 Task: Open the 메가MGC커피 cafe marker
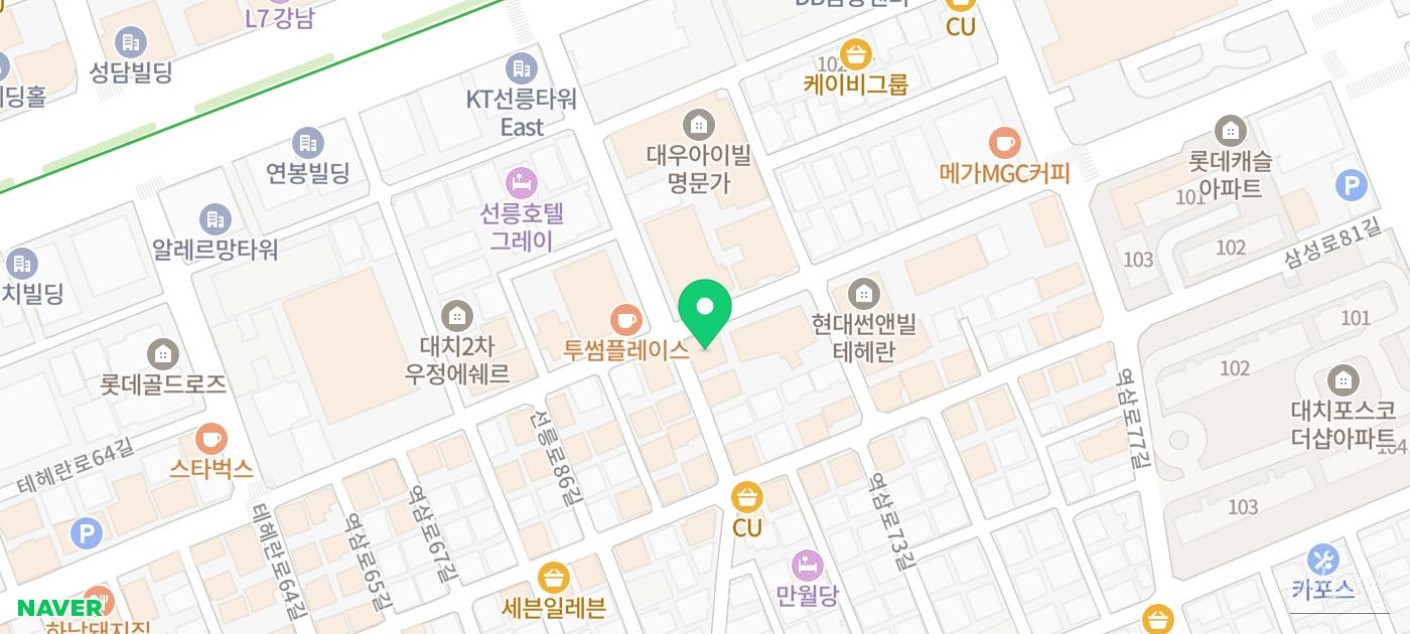pyautogui.click(x=1004, y=143)
